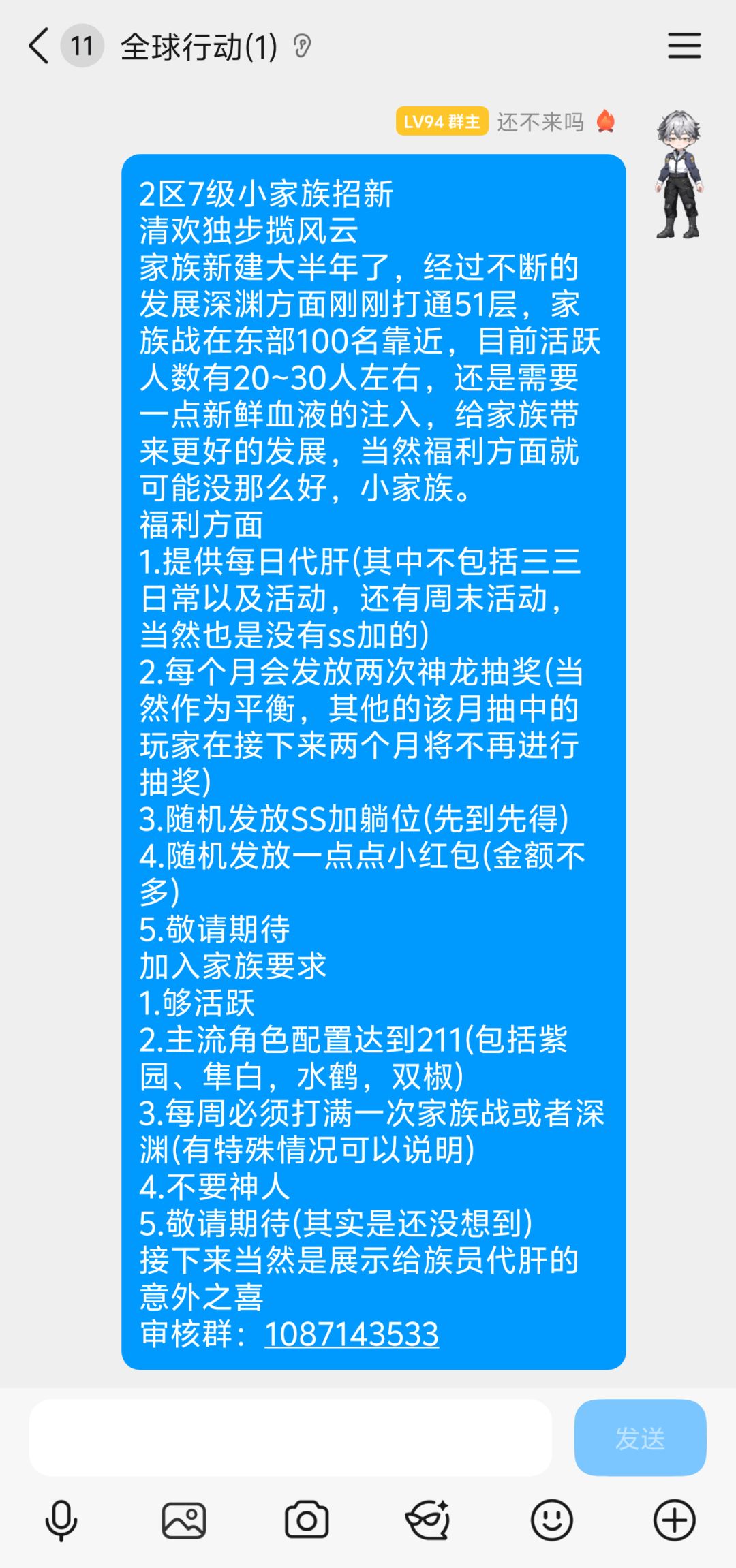Image resolution: width=736 pixels, height=1568 pixels.
Task: Start voice input with the microphone
Action: [x=61, y=1520]
